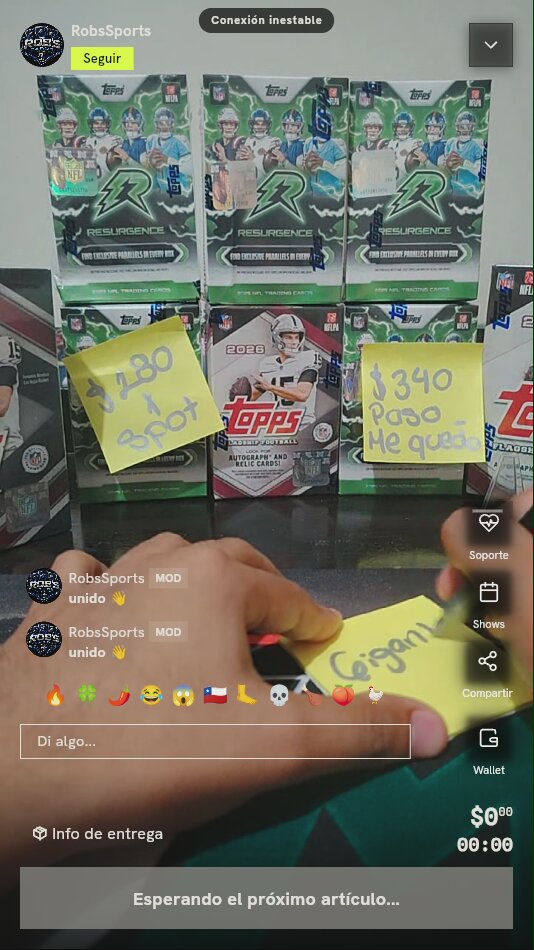The image size is (534, 950).
Task: Open Soporte help
Action: coord(489,535)
